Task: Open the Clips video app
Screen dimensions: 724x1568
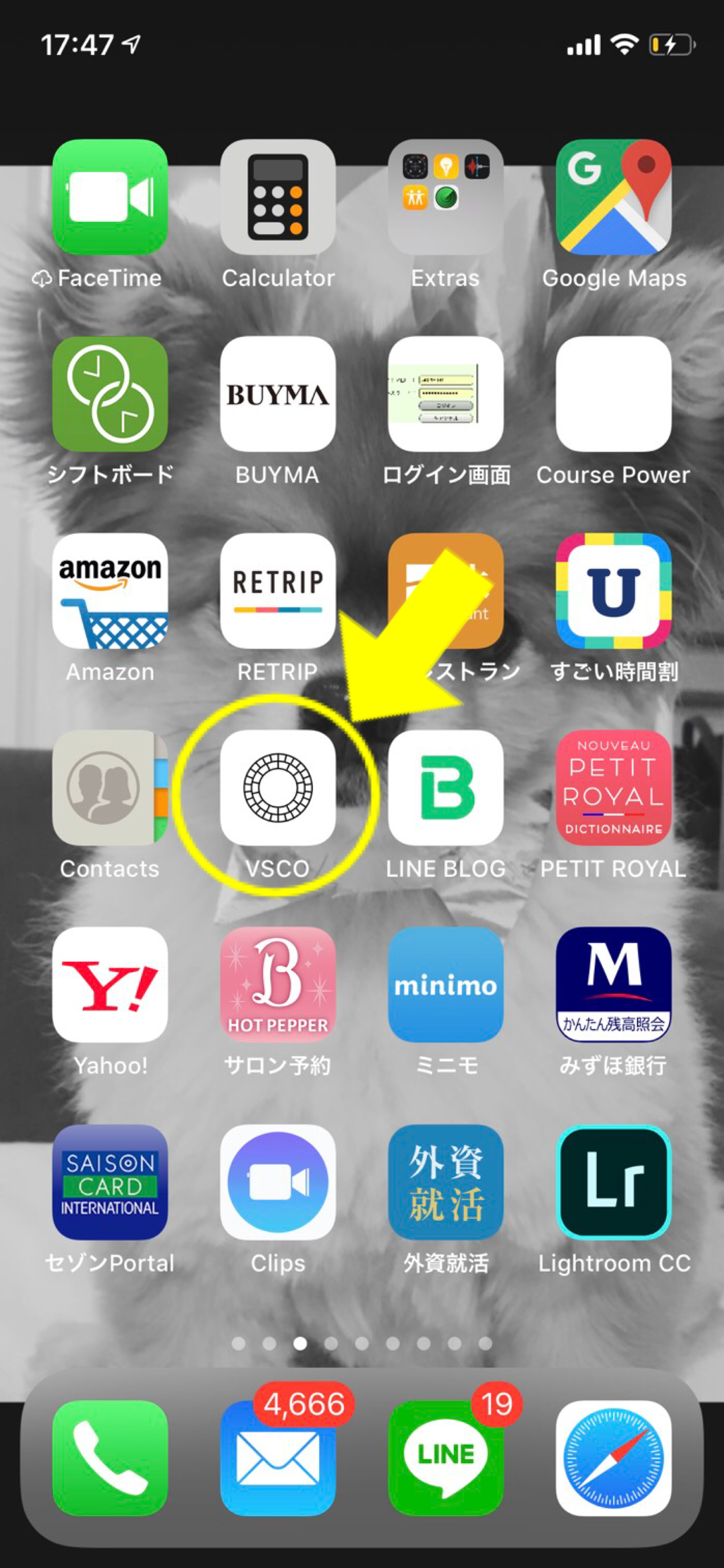Action: coord(278,1182)
